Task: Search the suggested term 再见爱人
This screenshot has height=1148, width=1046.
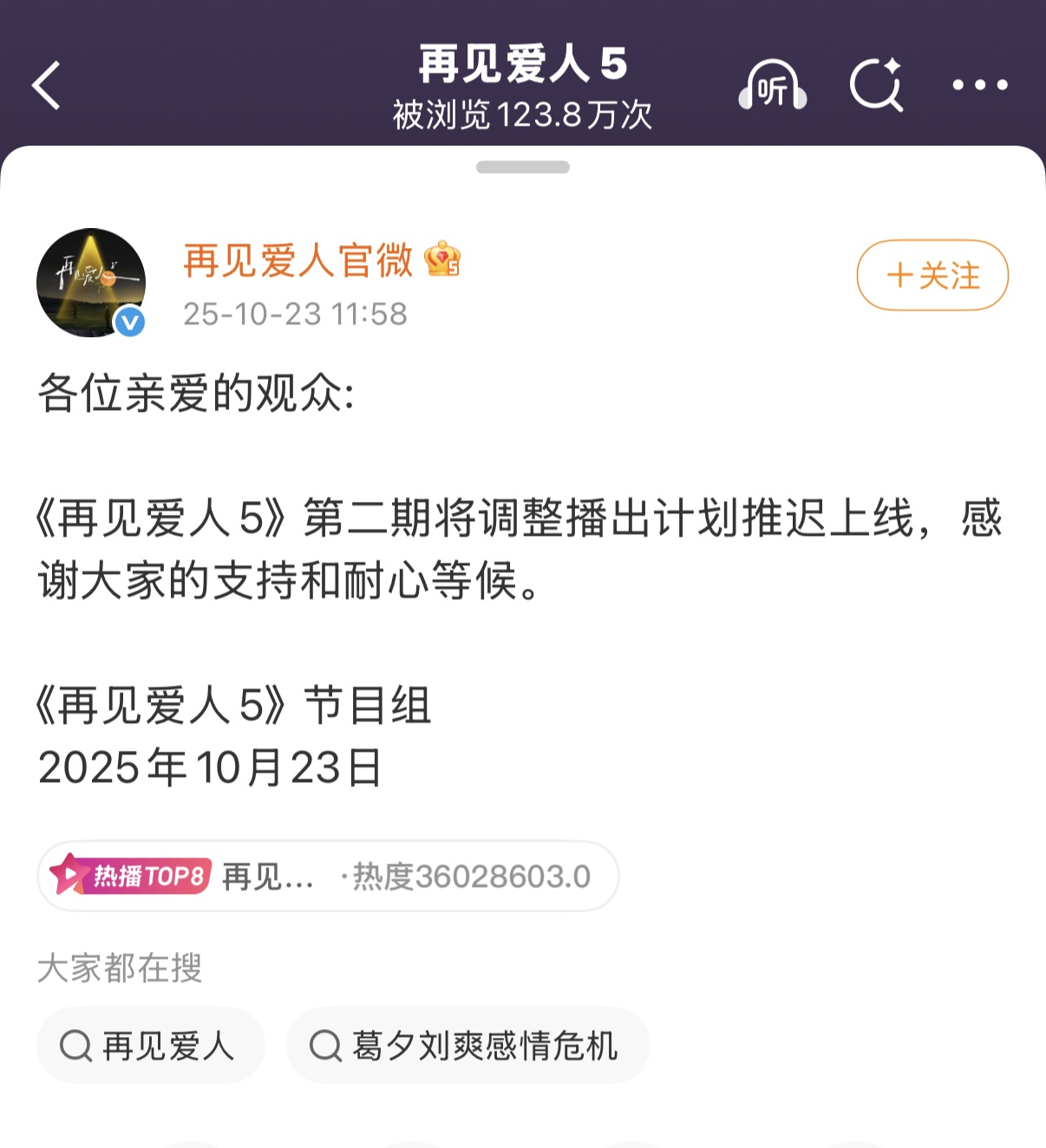Action: click(149, 1046)
